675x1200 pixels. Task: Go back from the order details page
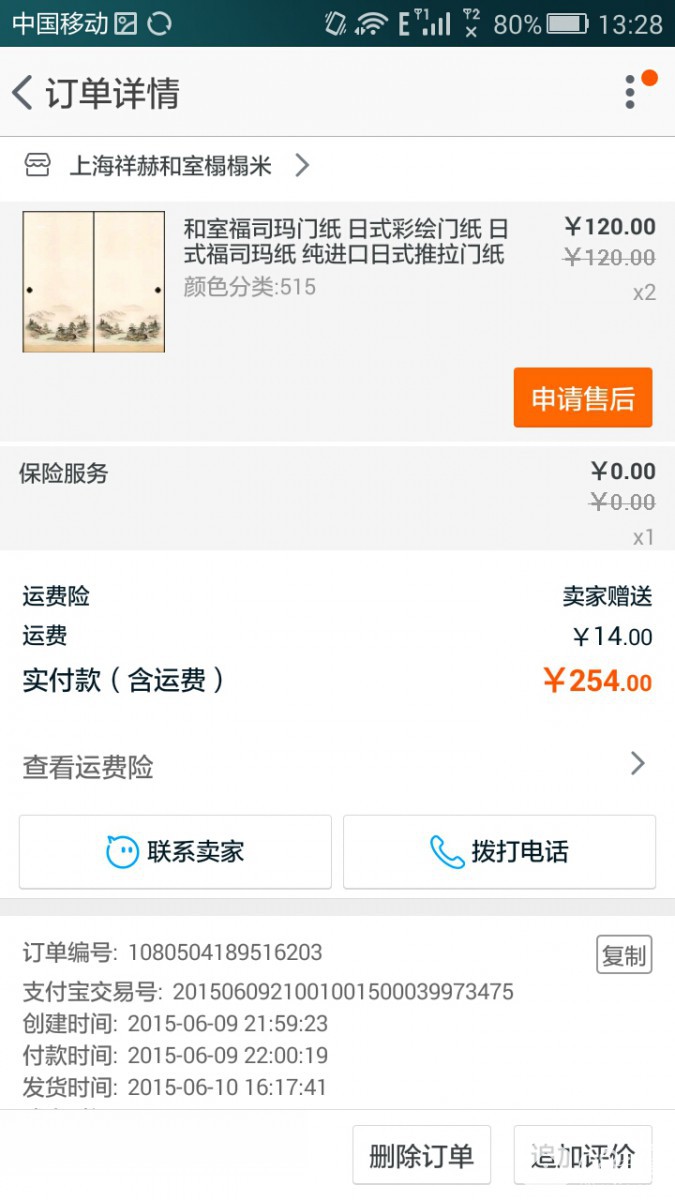tap(24, 93)
